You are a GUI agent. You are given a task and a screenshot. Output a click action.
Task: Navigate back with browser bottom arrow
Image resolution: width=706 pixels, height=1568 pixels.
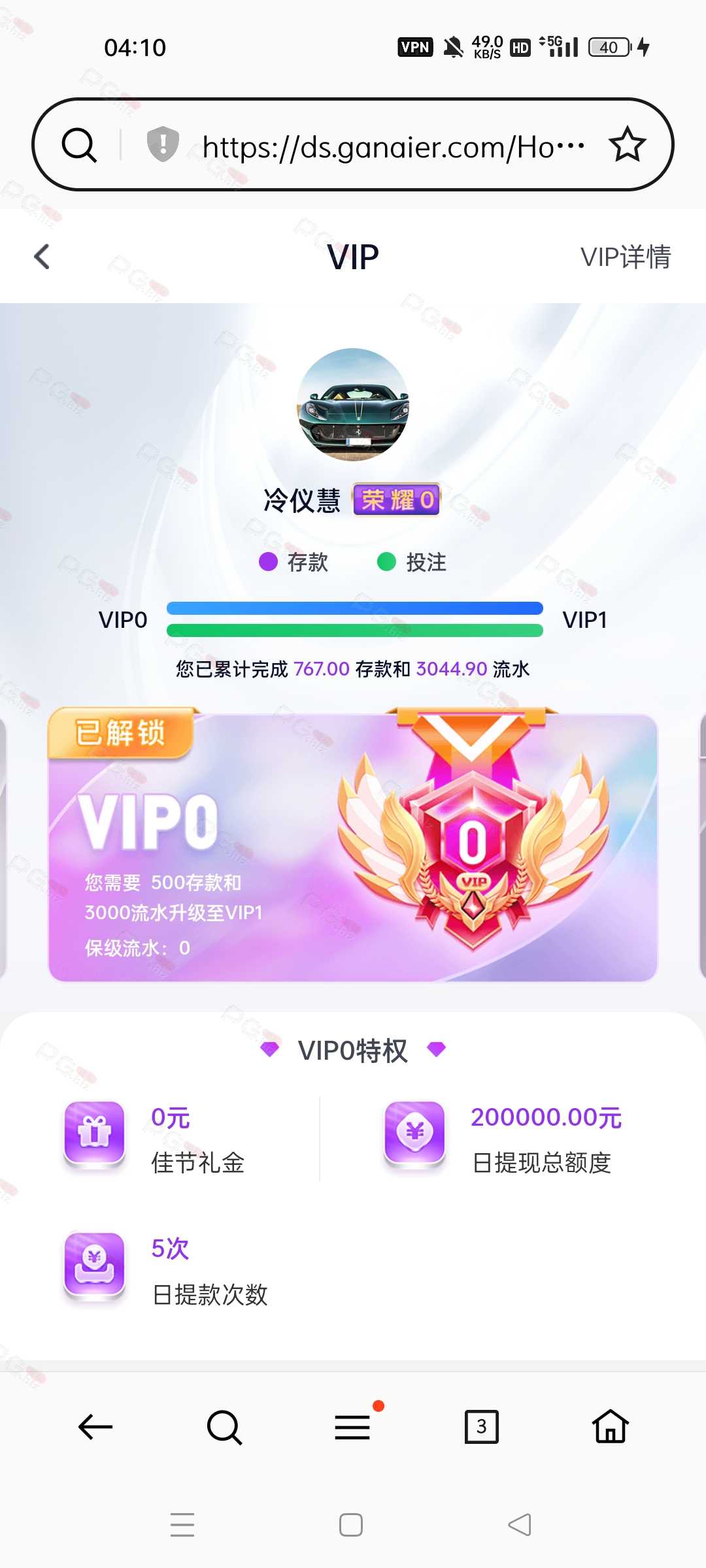point(95,1427)
